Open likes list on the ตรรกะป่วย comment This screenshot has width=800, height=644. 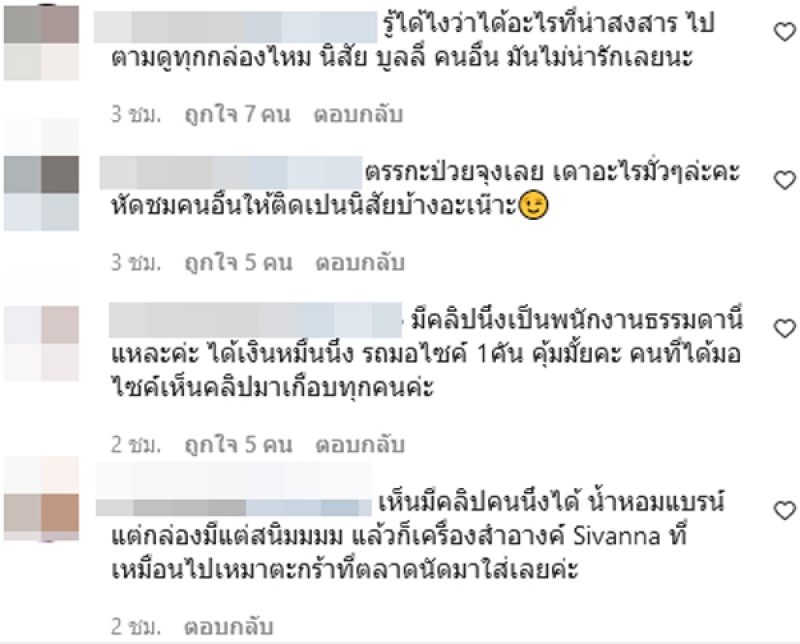237,263
